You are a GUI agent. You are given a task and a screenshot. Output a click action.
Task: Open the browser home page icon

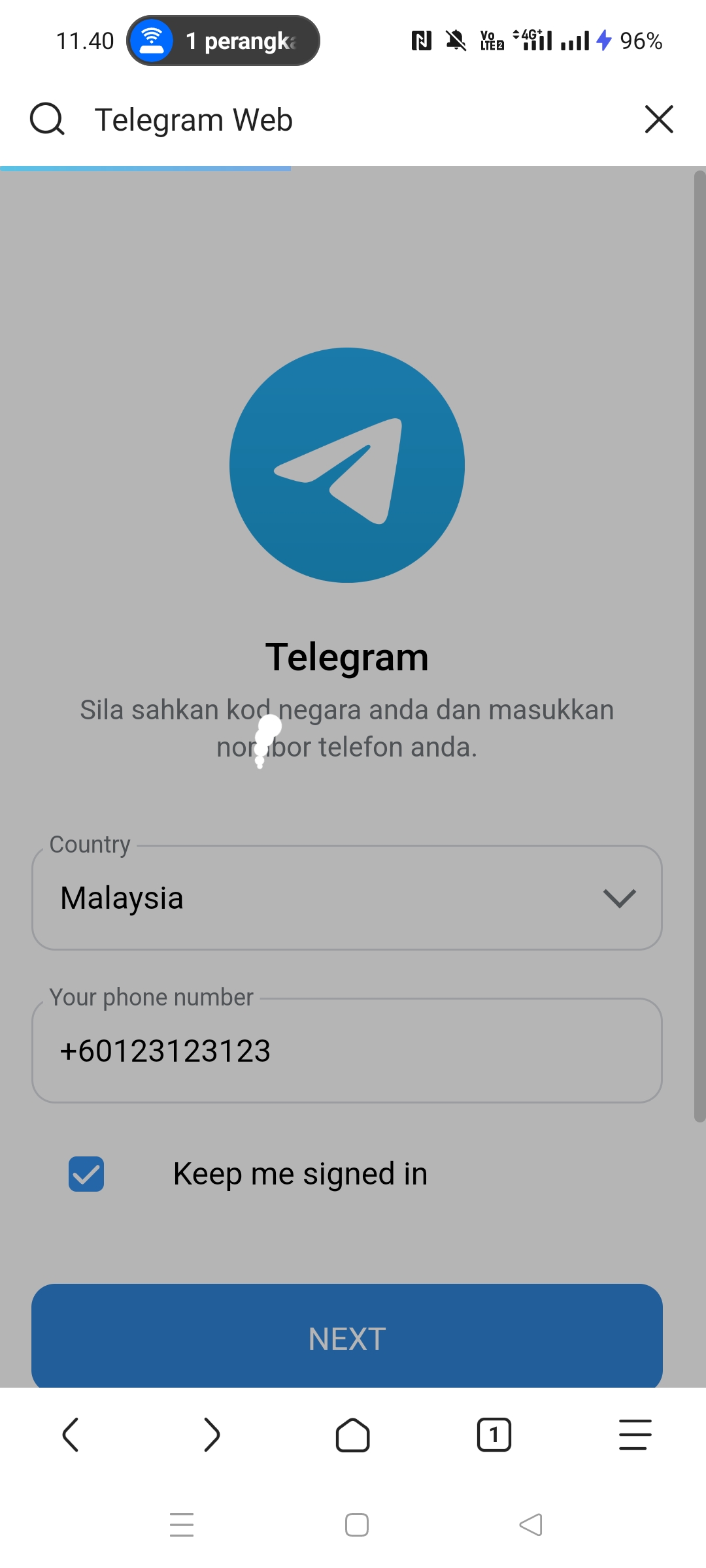pyautogui.click(x=352, y=1435)
